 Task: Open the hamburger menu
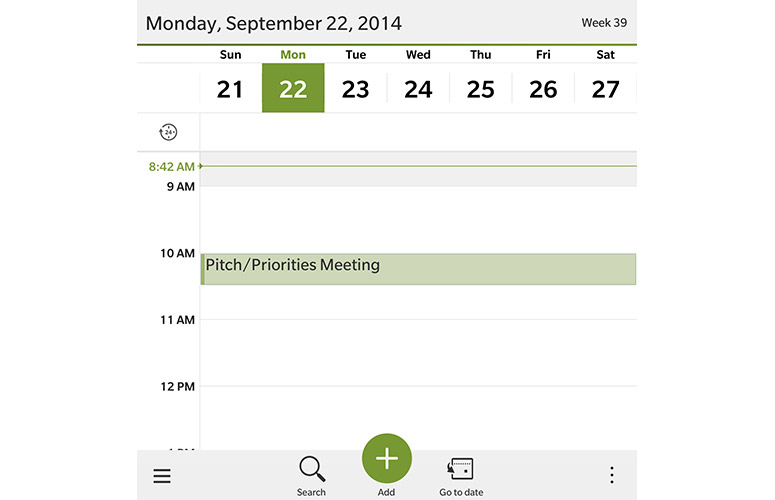click(x=162, y=476)
